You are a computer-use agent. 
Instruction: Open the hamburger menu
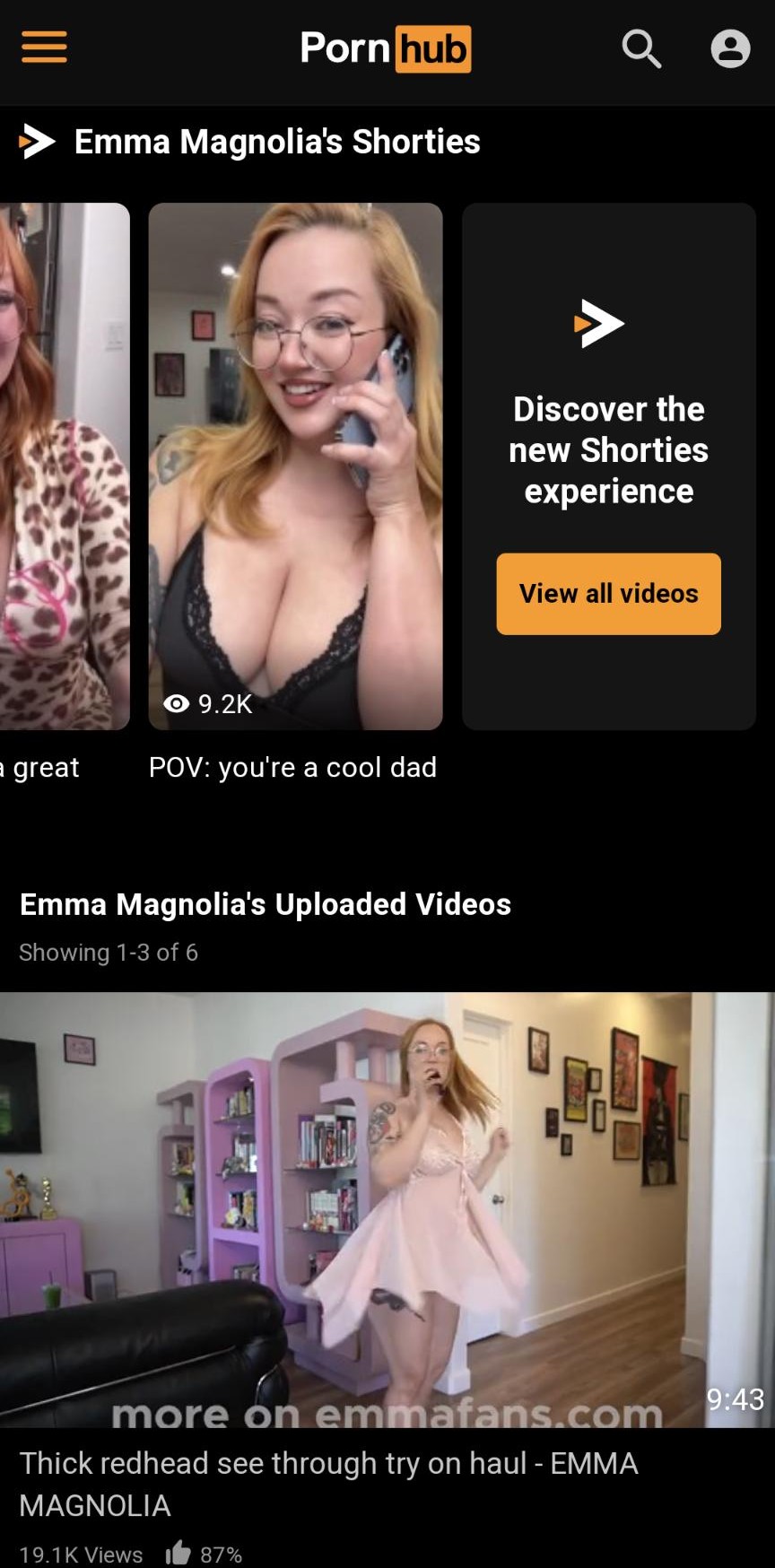click(44, 48)
